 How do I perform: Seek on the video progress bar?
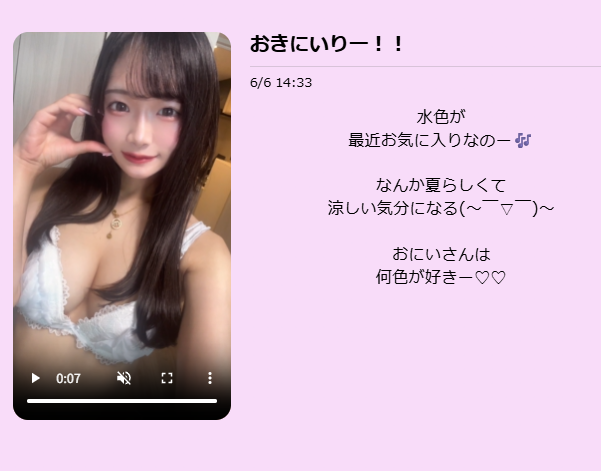121,401
